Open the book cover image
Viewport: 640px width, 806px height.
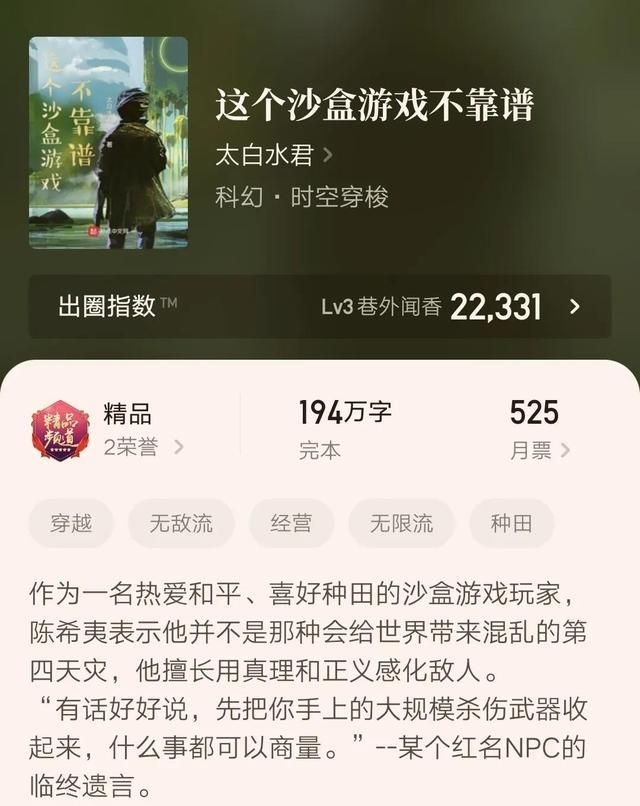[108, 143]
